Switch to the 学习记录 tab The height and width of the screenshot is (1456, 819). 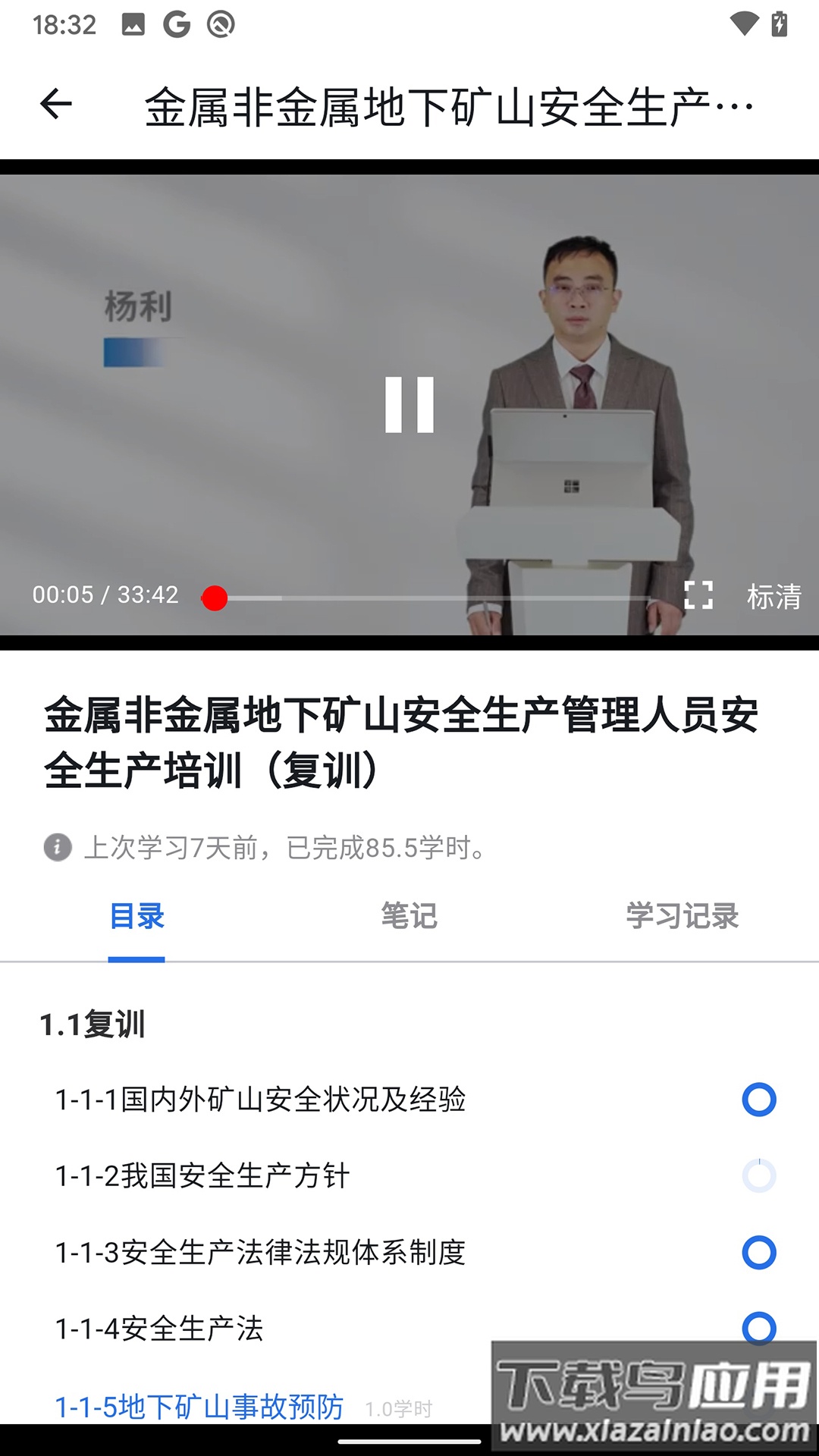(x=681, y=916)
